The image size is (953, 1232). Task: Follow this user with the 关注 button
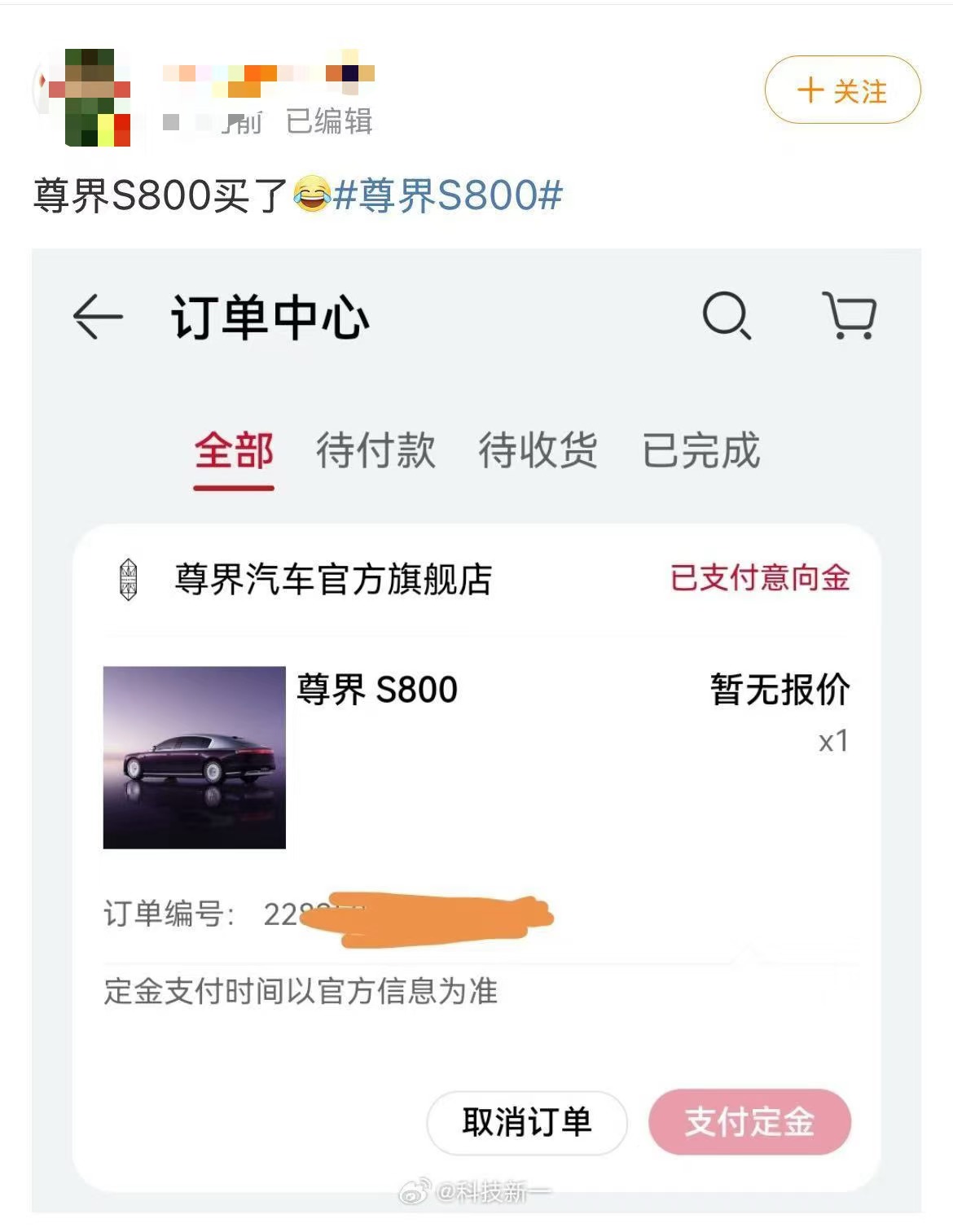[x=841, y=90]
